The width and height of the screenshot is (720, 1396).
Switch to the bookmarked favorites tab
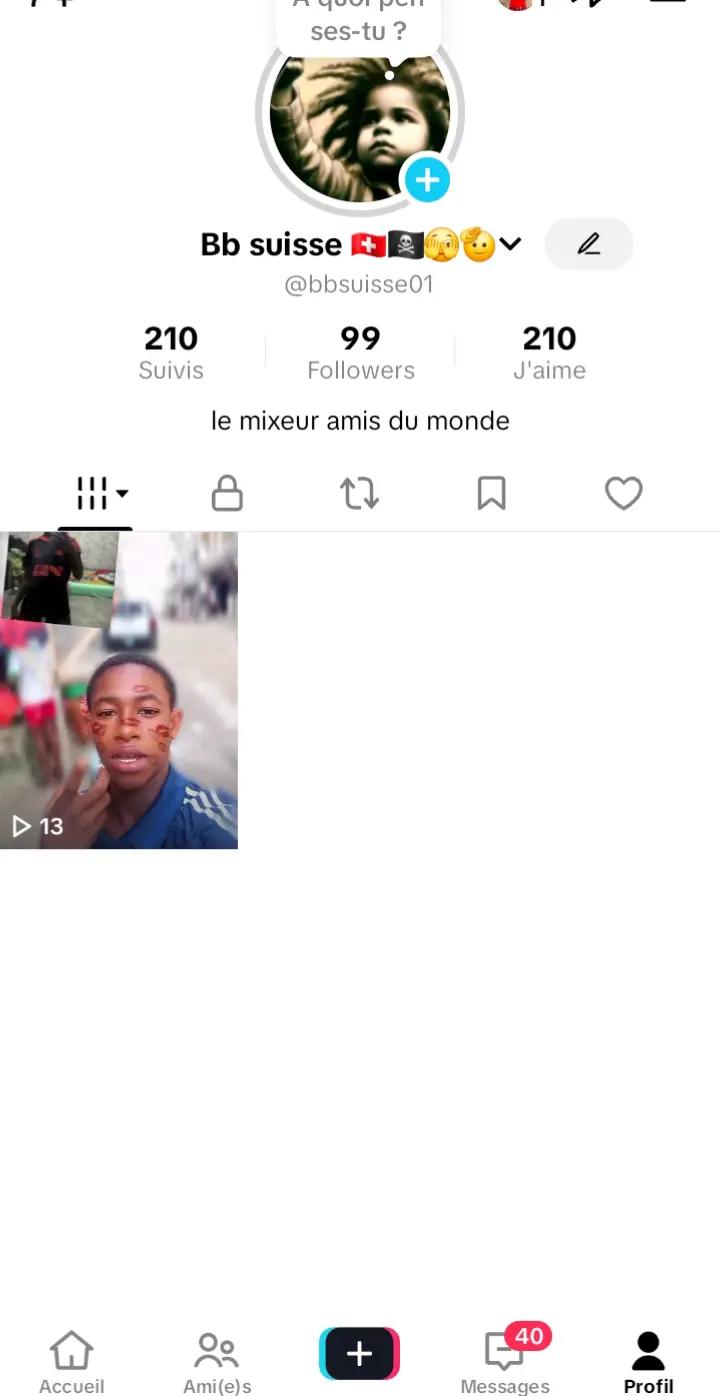(x=491, y=493)
